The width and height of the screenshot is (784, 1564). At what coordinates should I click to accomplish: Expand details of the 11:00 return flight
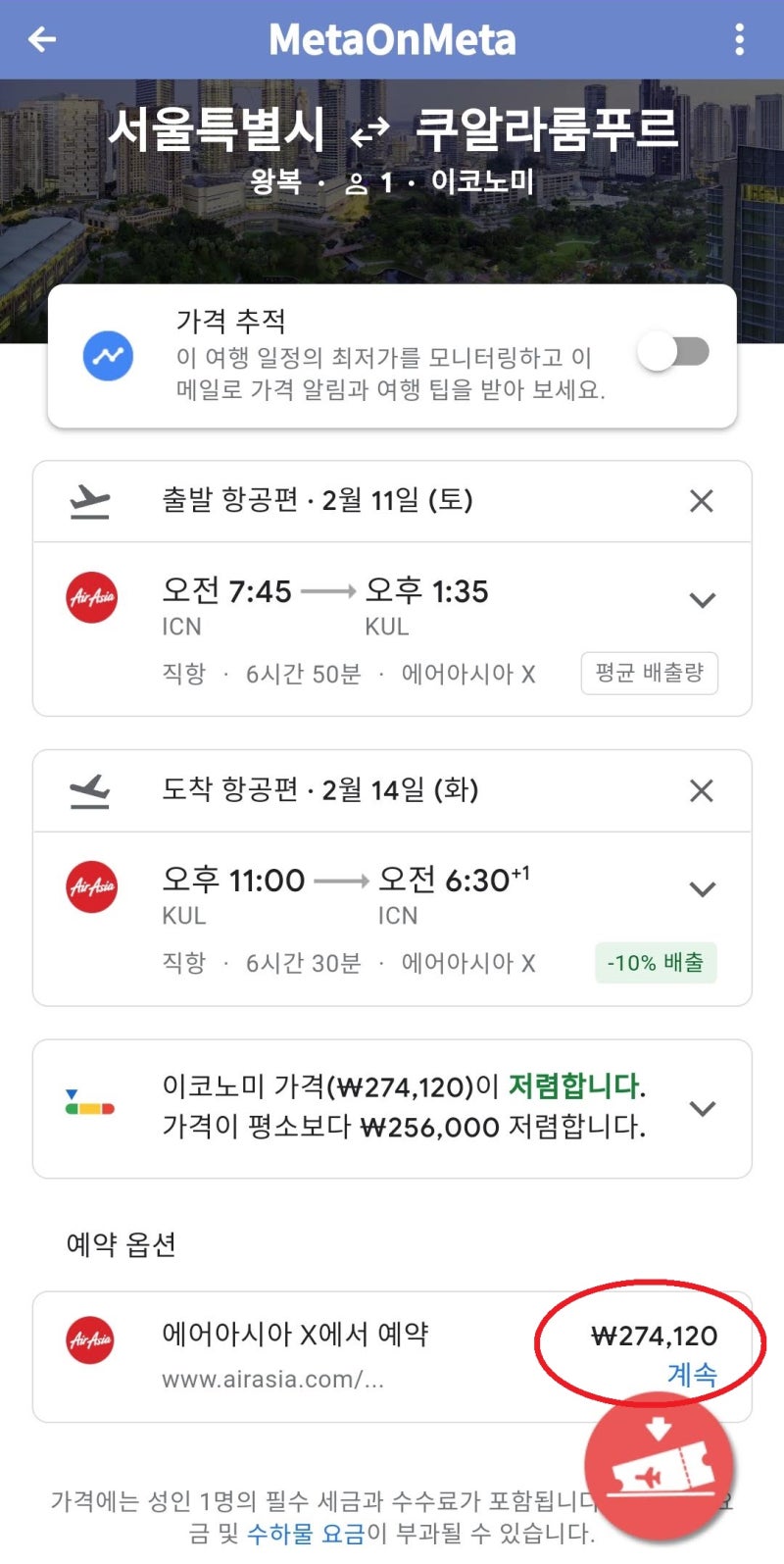[703, 888]
